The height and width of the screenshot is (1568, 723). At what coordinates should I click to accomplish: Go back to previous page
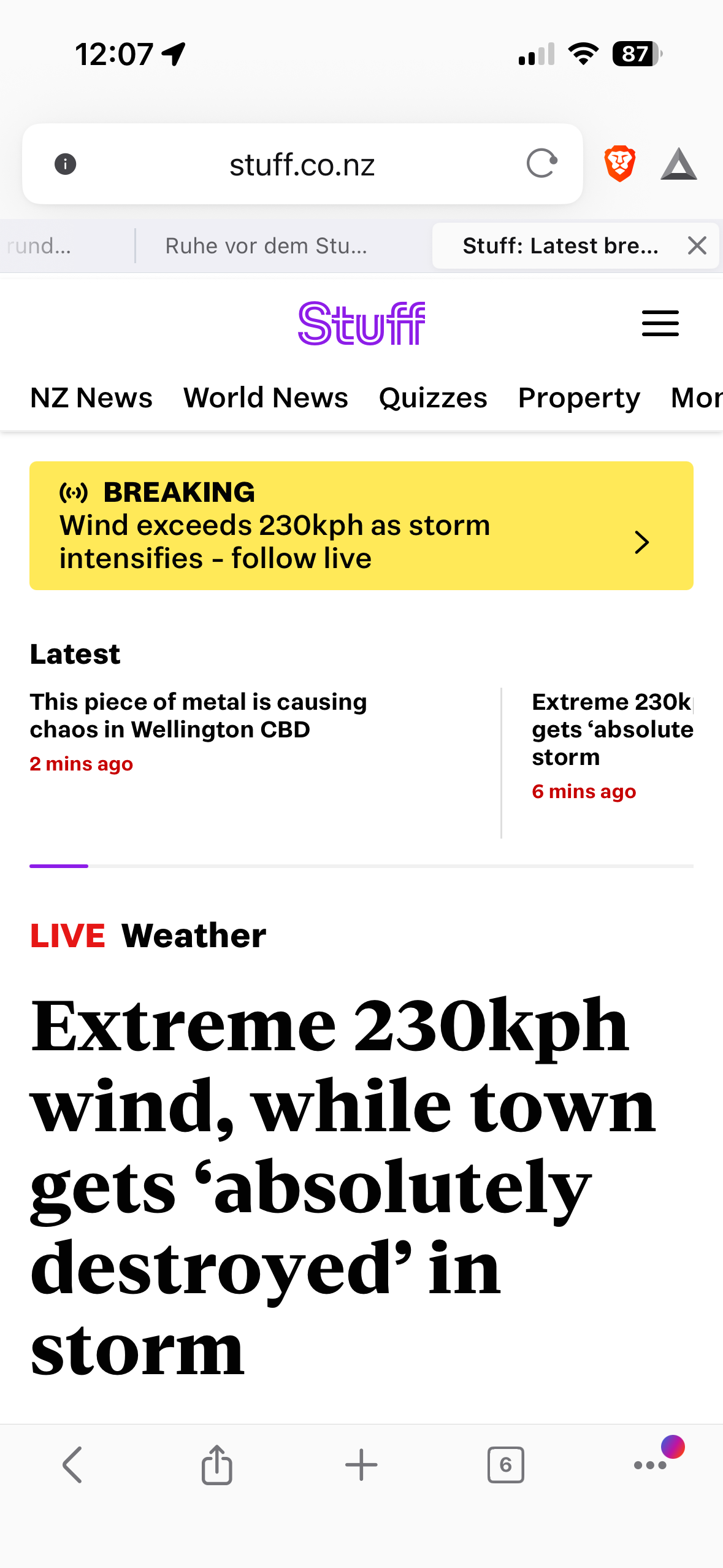pos(72,1465)
